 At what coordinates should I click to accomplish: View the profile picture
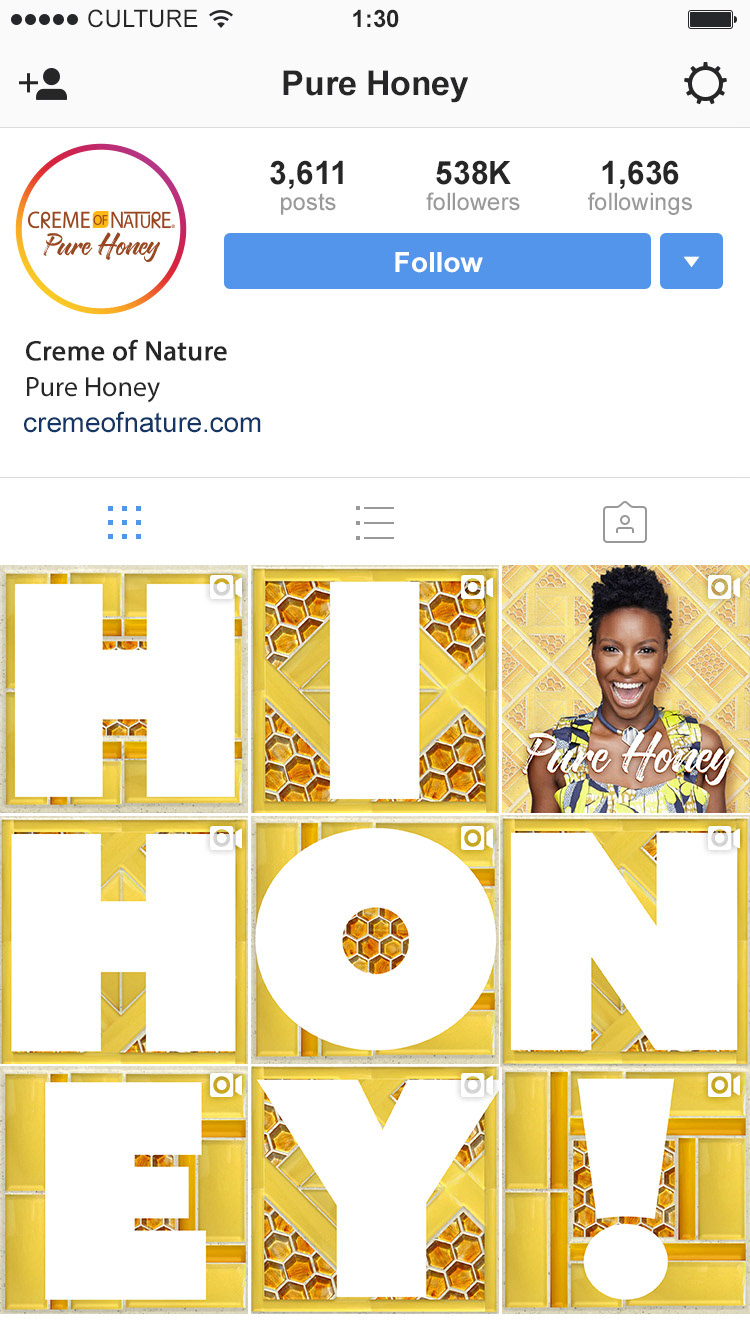tap(102, 229)
